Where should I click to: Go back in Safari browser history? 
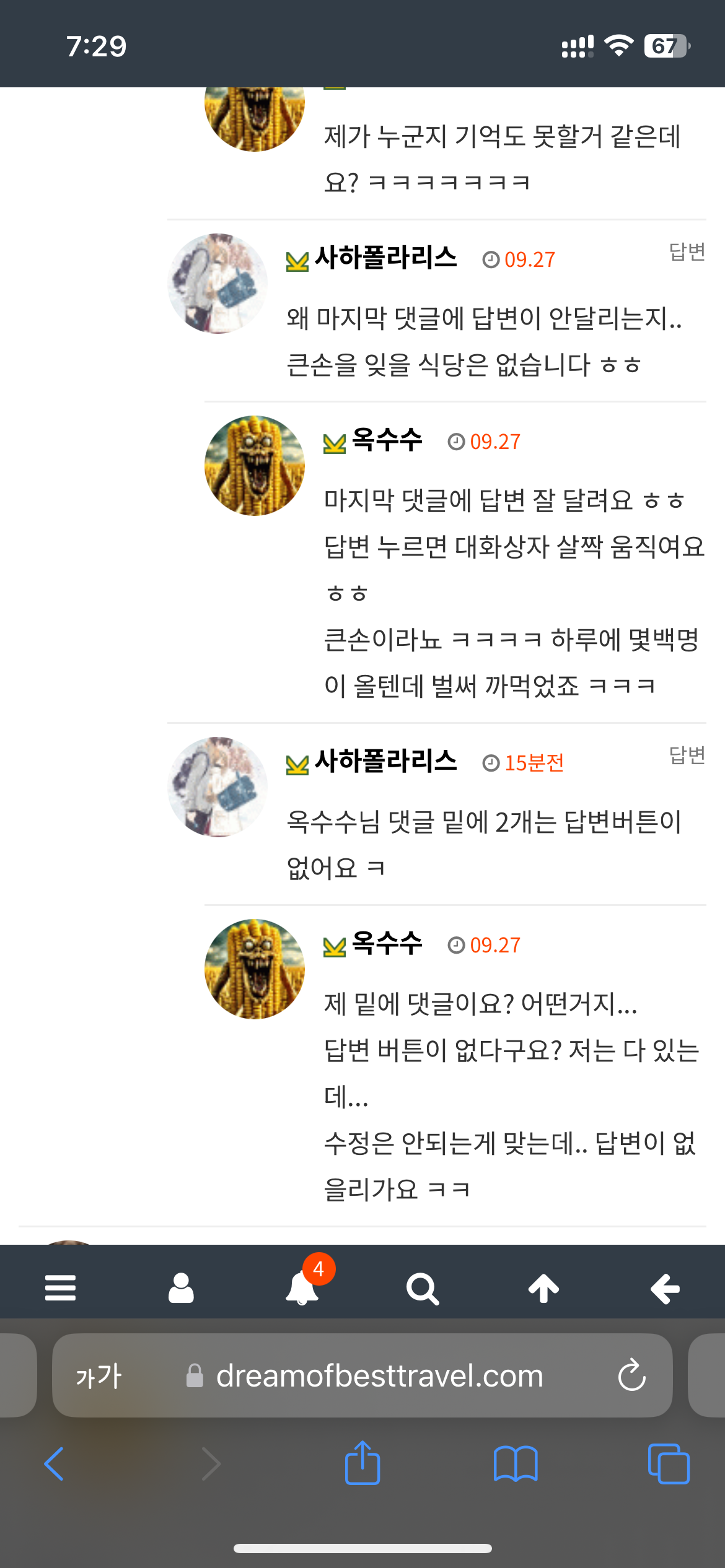55,1464
